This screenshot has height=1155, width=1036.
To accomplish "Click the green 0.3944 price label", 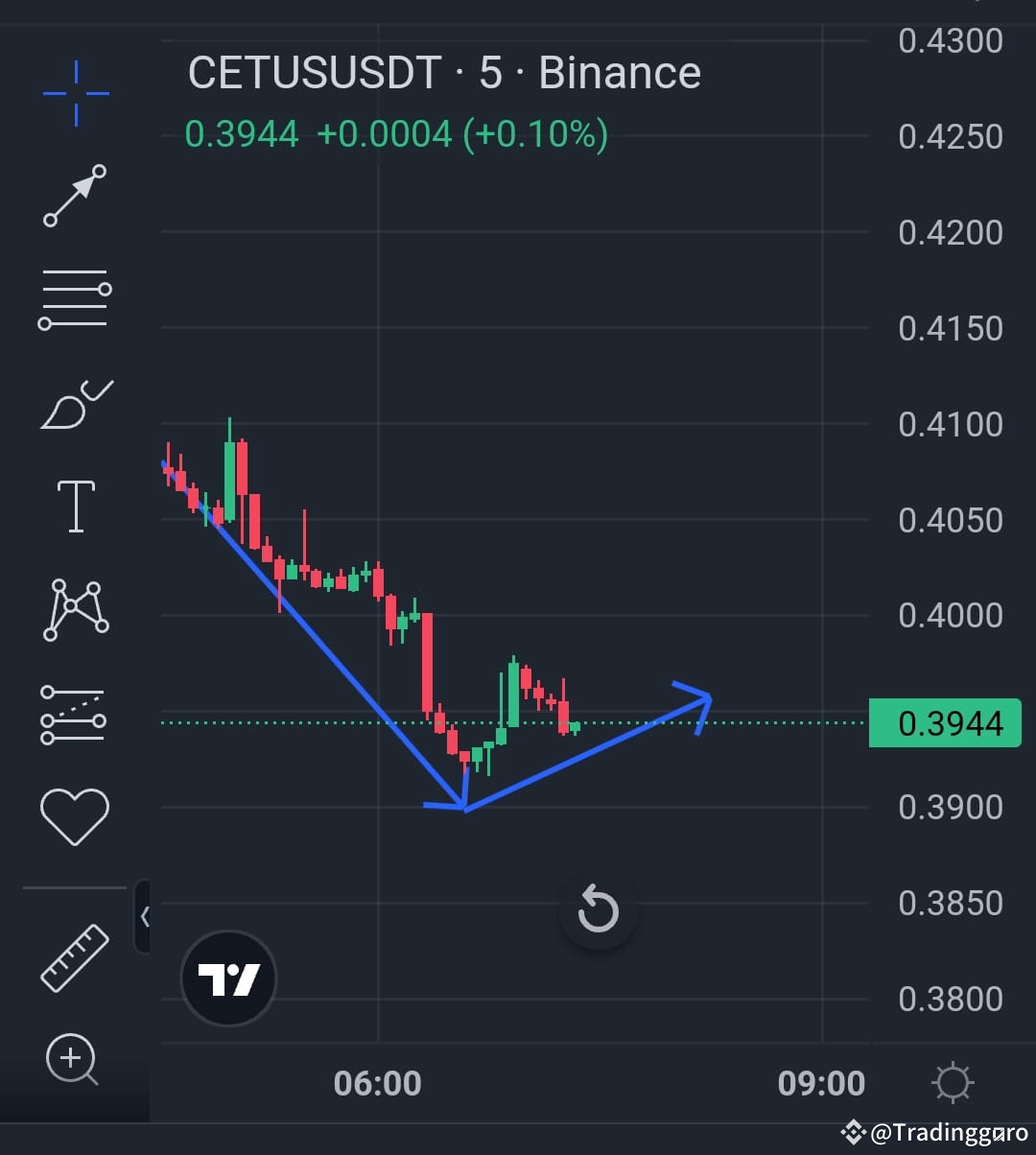I will pos(945,723).
